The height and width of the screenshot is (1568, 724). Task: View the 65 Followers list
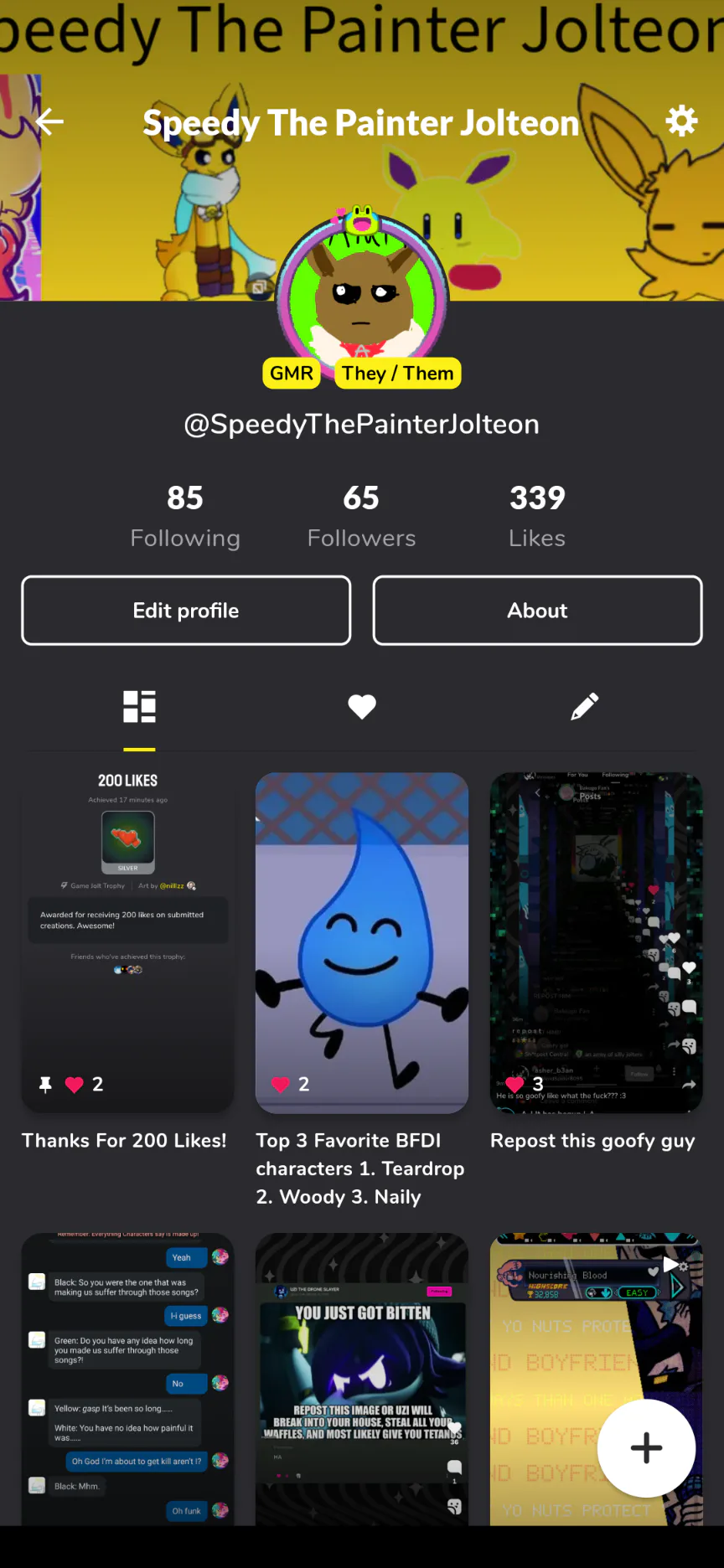point(361,515)
